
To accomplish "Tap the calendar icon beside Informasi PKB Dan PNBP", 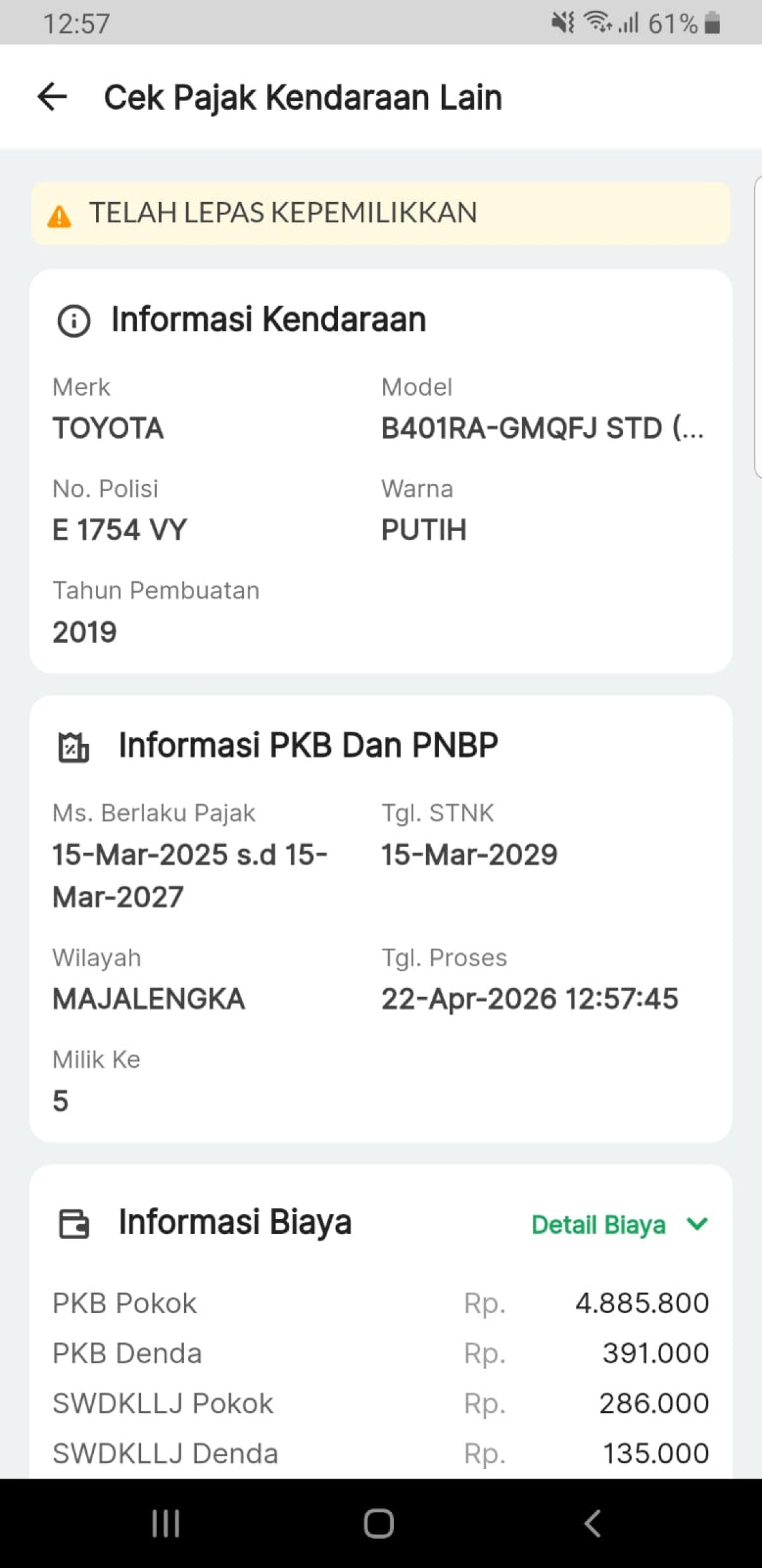I will (x=74, y=743).
